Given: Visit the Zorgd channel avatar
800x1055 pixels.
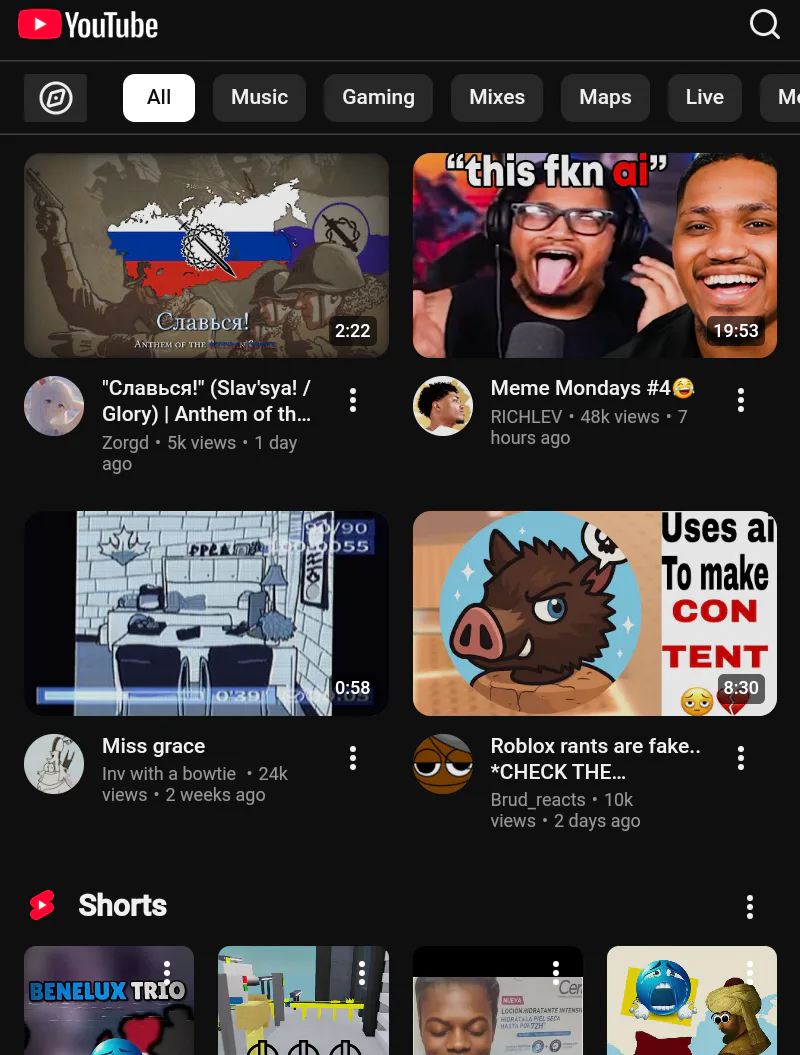Looking at the screenshot, I should tap(54, 406).
